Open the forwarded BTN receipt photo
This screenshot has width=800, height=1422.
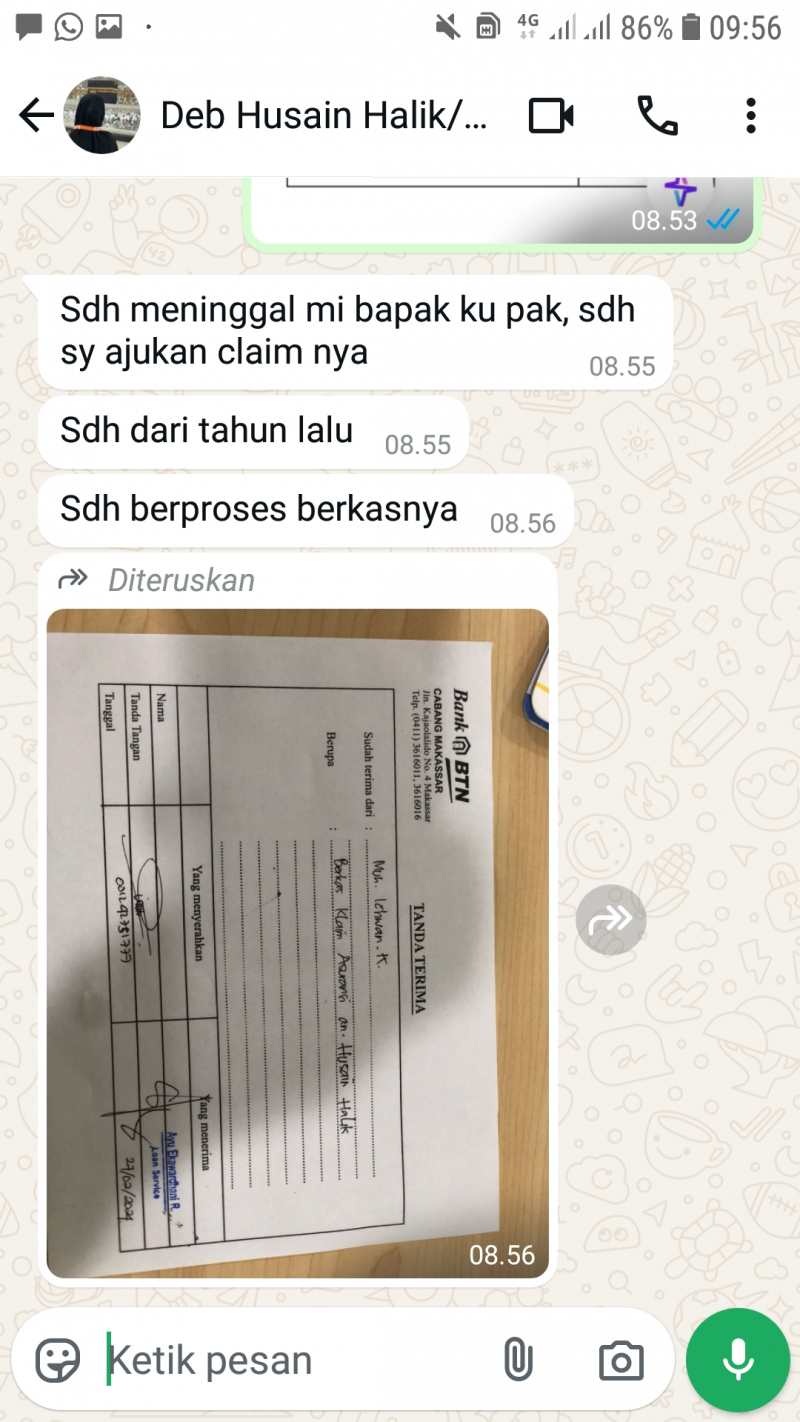point(298,940)
